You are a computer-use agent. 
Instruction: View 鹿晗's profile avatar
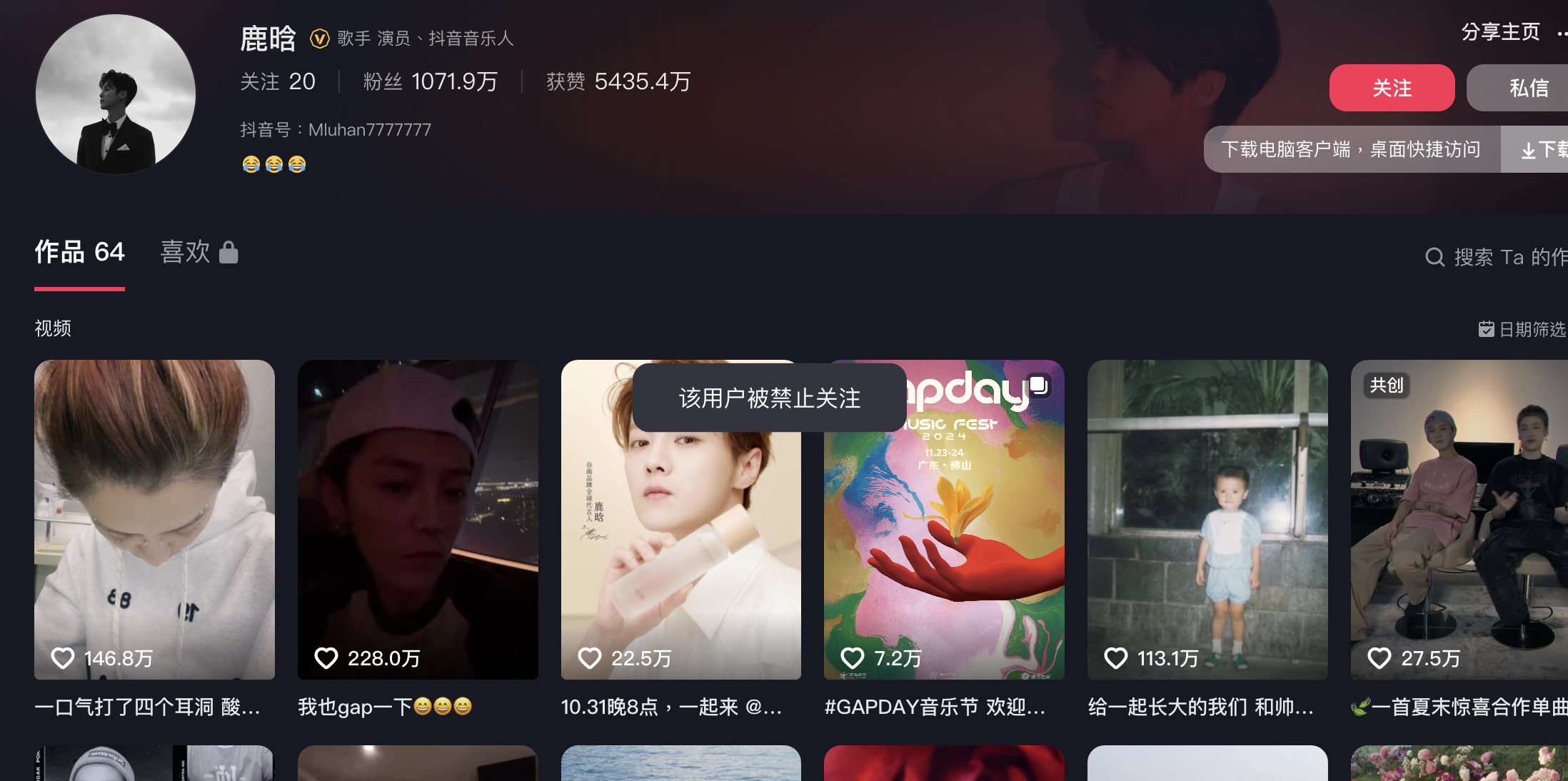116,94
